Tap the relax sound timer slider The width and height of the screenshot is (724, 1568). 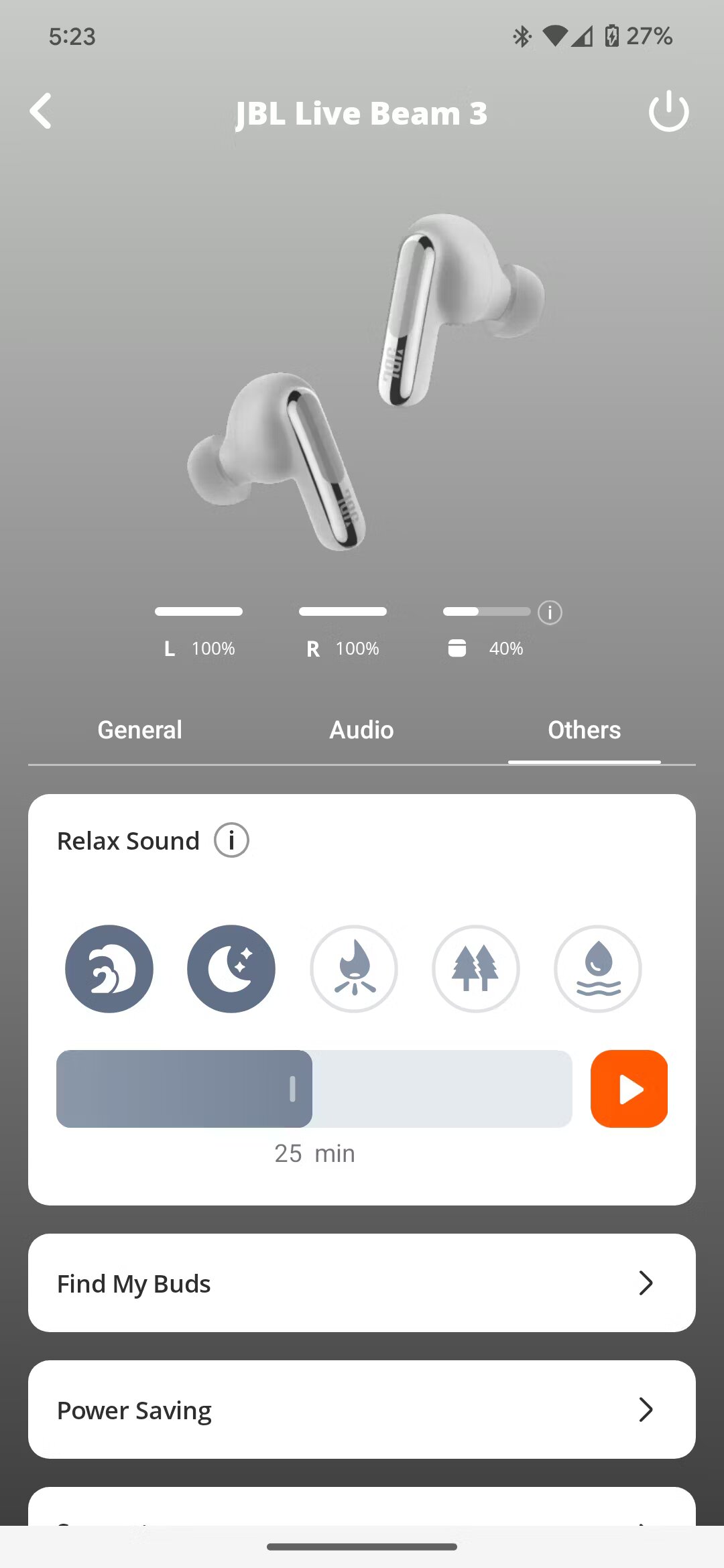(314, 1089)
